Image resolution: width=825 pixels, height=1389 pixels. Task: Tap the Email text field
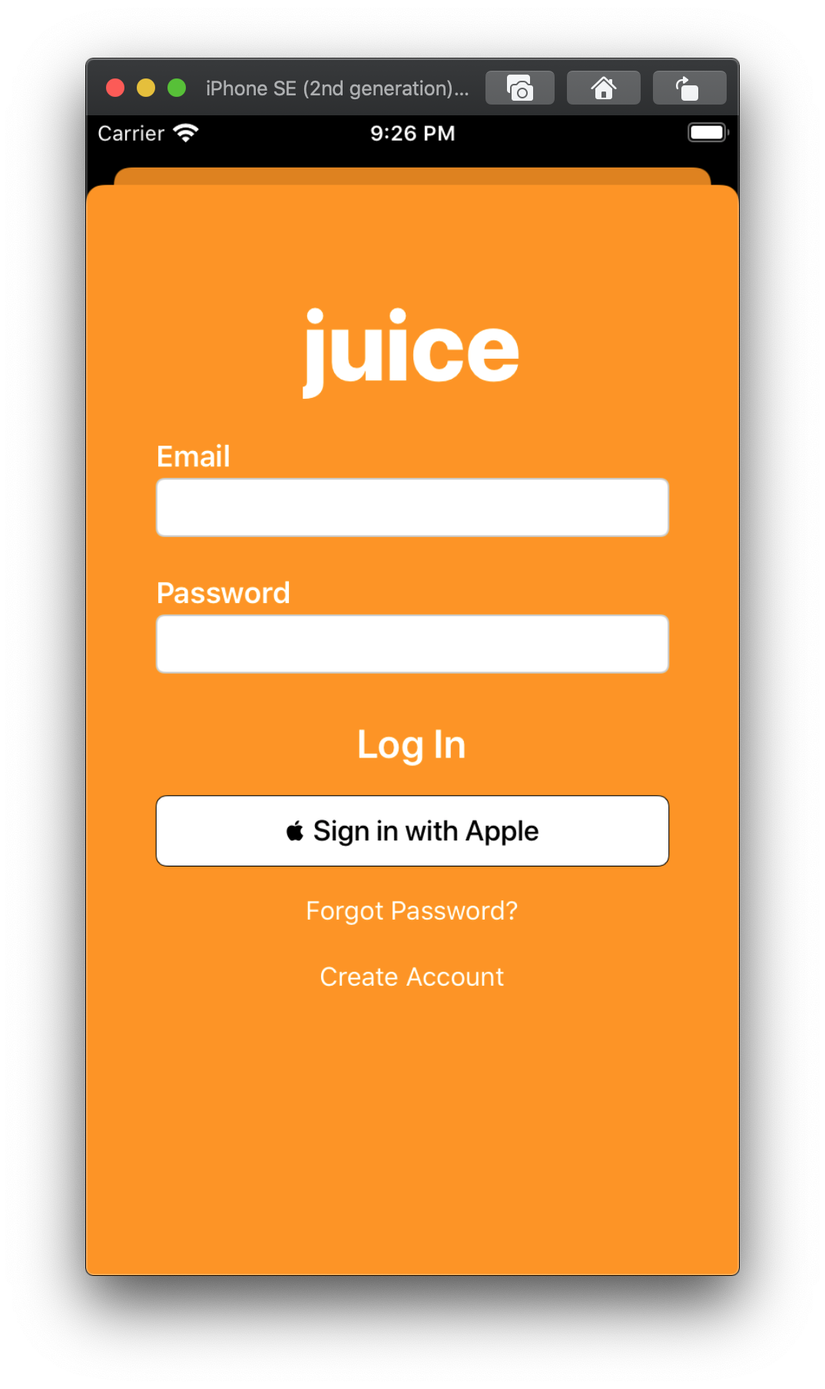412,507
